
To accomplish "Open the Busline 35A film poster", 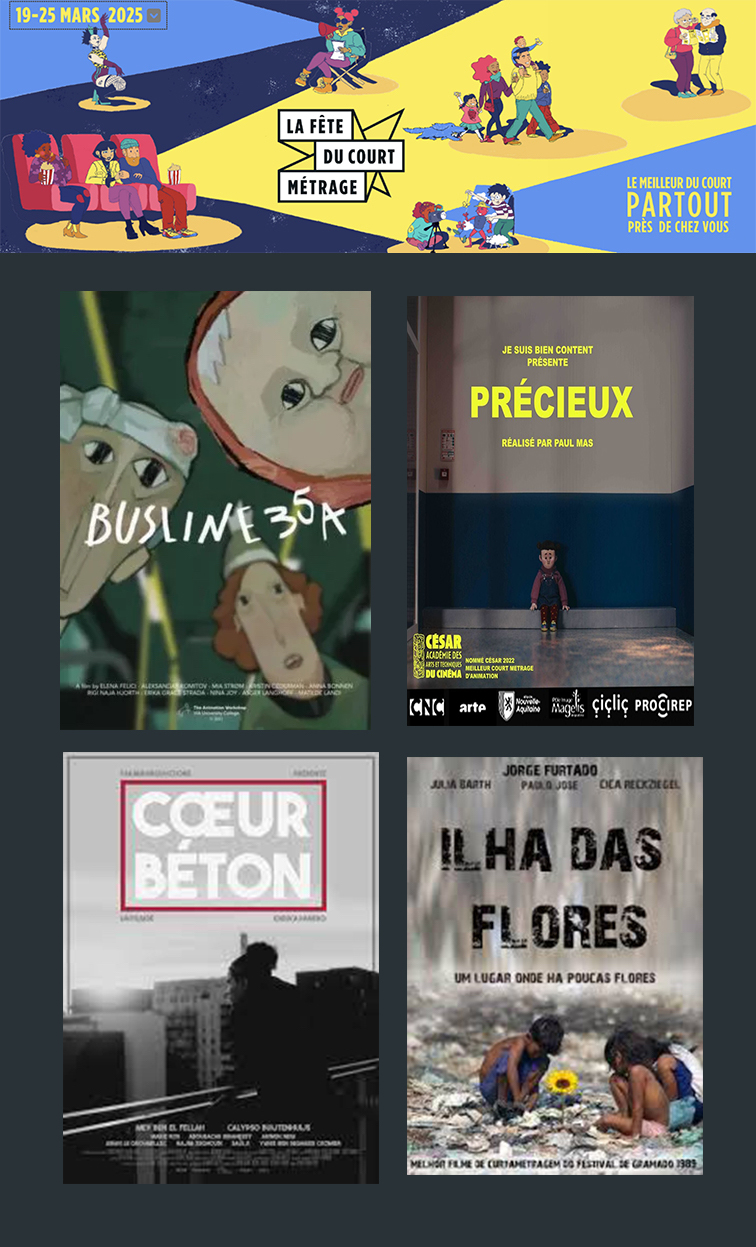I will [215, 510].
